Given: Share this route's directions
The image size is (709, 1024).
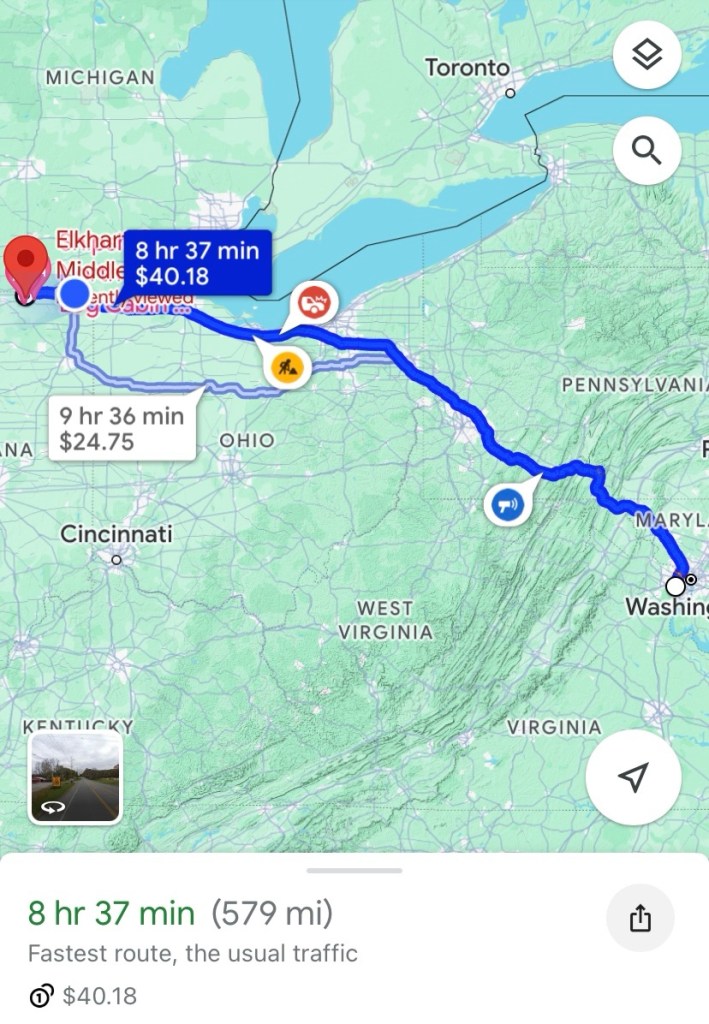Looking at the screenshot, I should tap(640, 918).
